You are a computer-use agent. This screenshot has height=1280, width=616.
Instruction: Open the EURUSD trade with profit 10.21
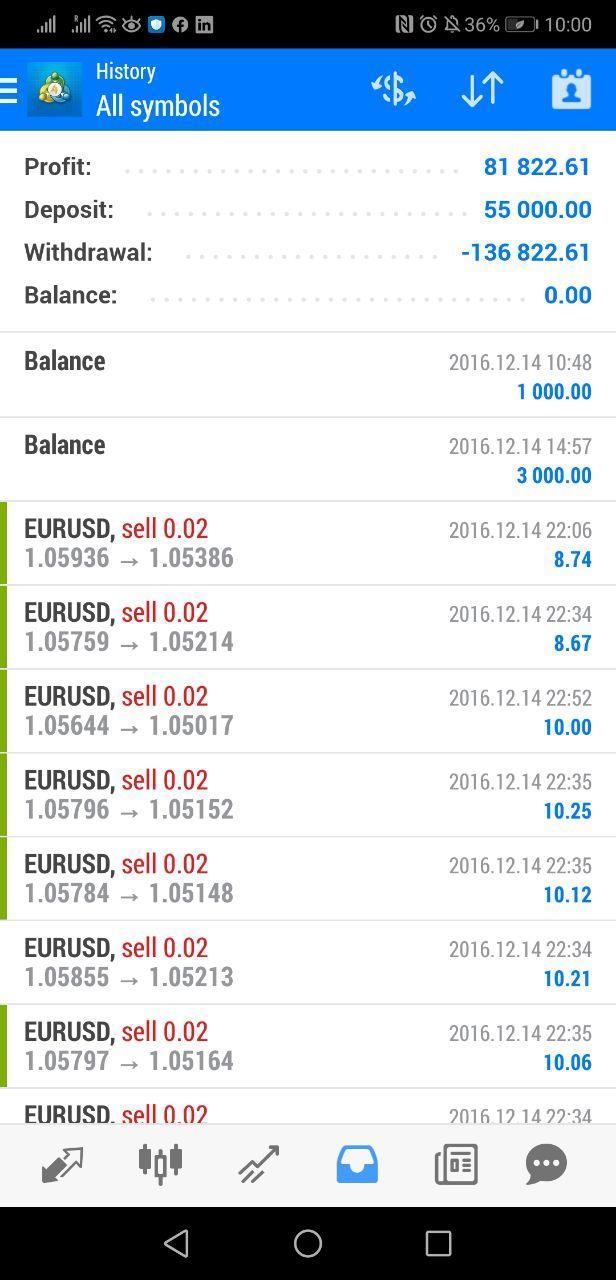(308, 963)
